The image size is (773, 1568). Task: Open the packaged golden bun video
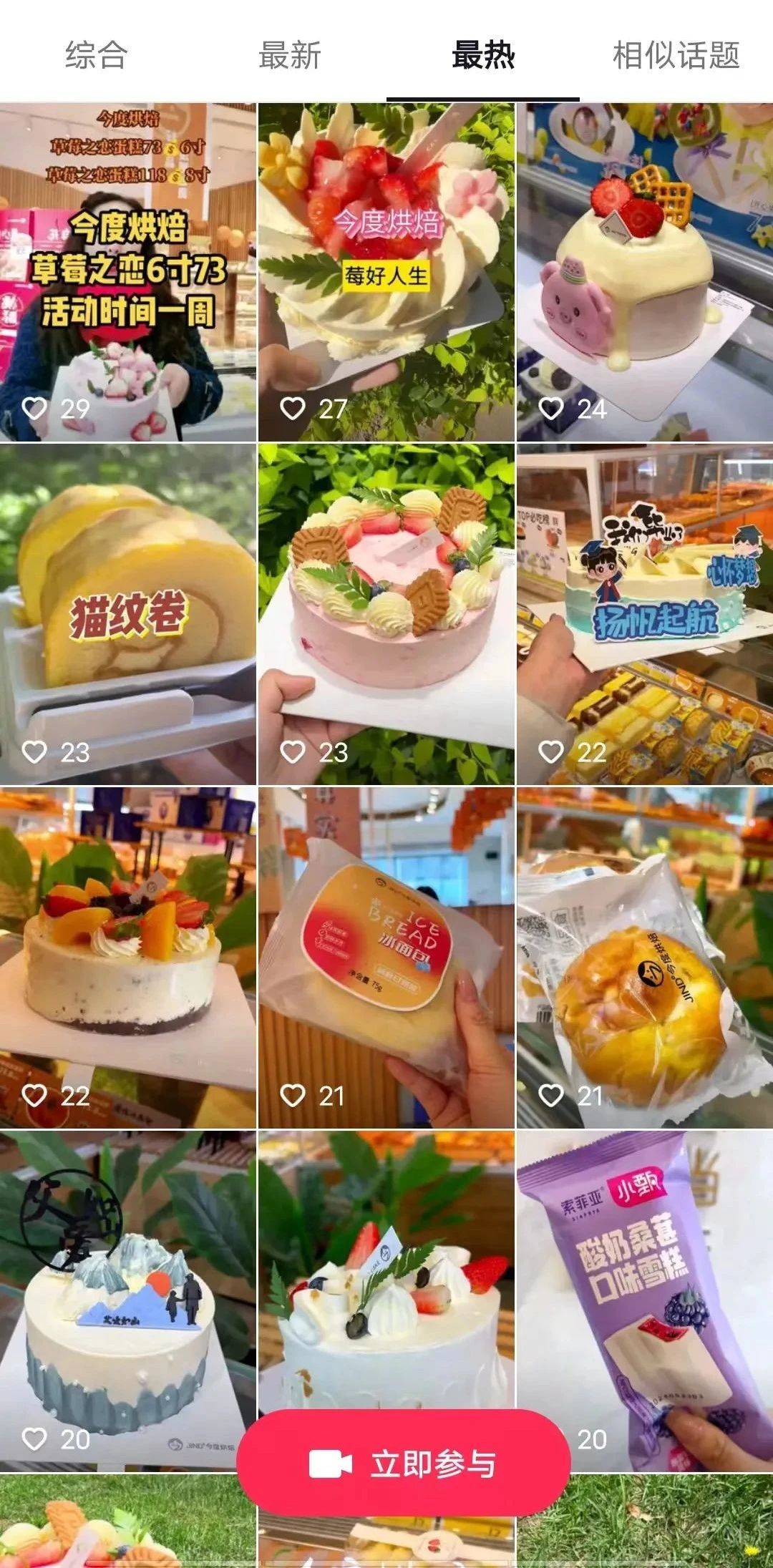click(644, 958)
